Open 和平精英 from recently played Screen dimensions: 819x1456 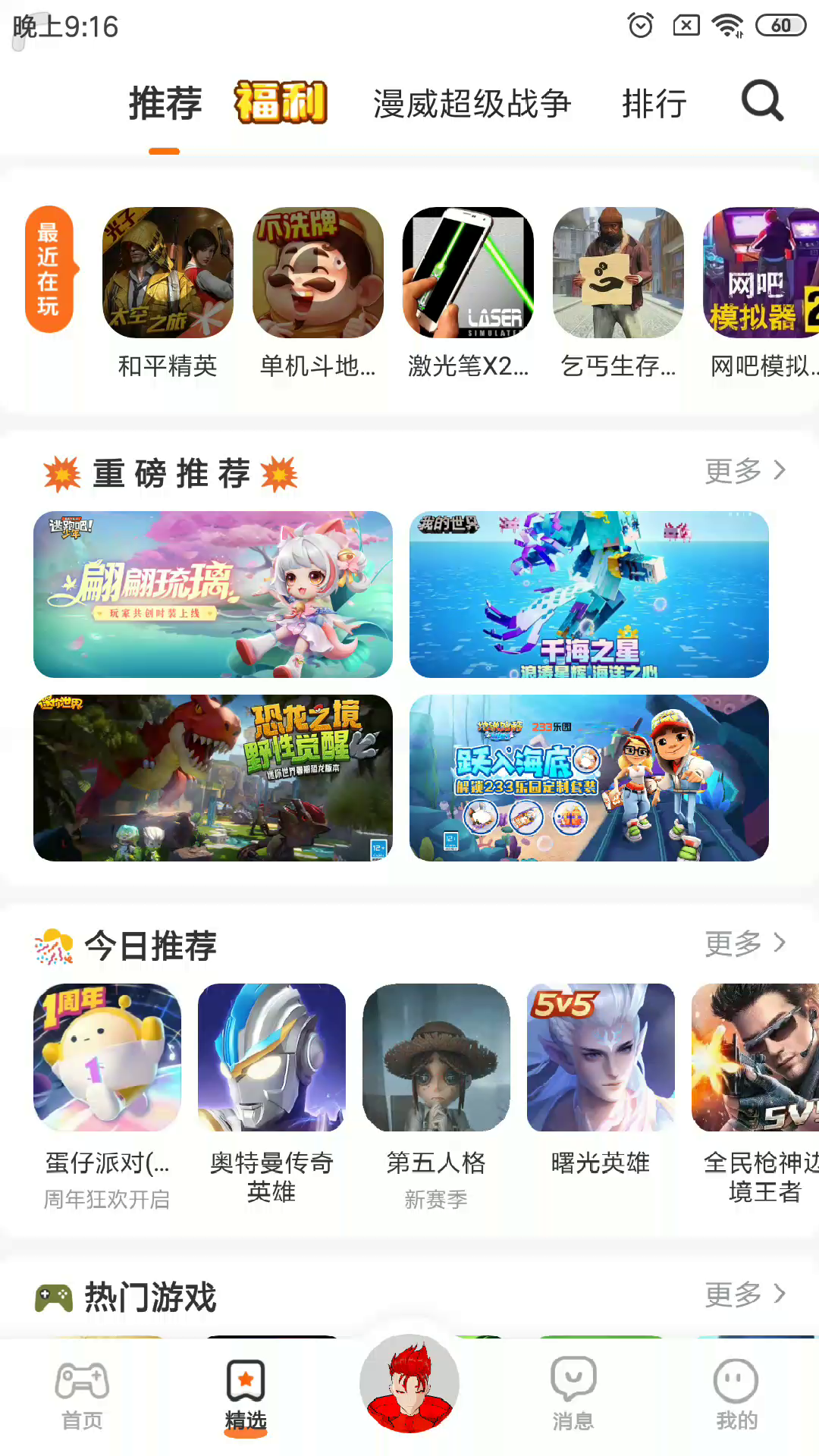(x=168, y=273)
